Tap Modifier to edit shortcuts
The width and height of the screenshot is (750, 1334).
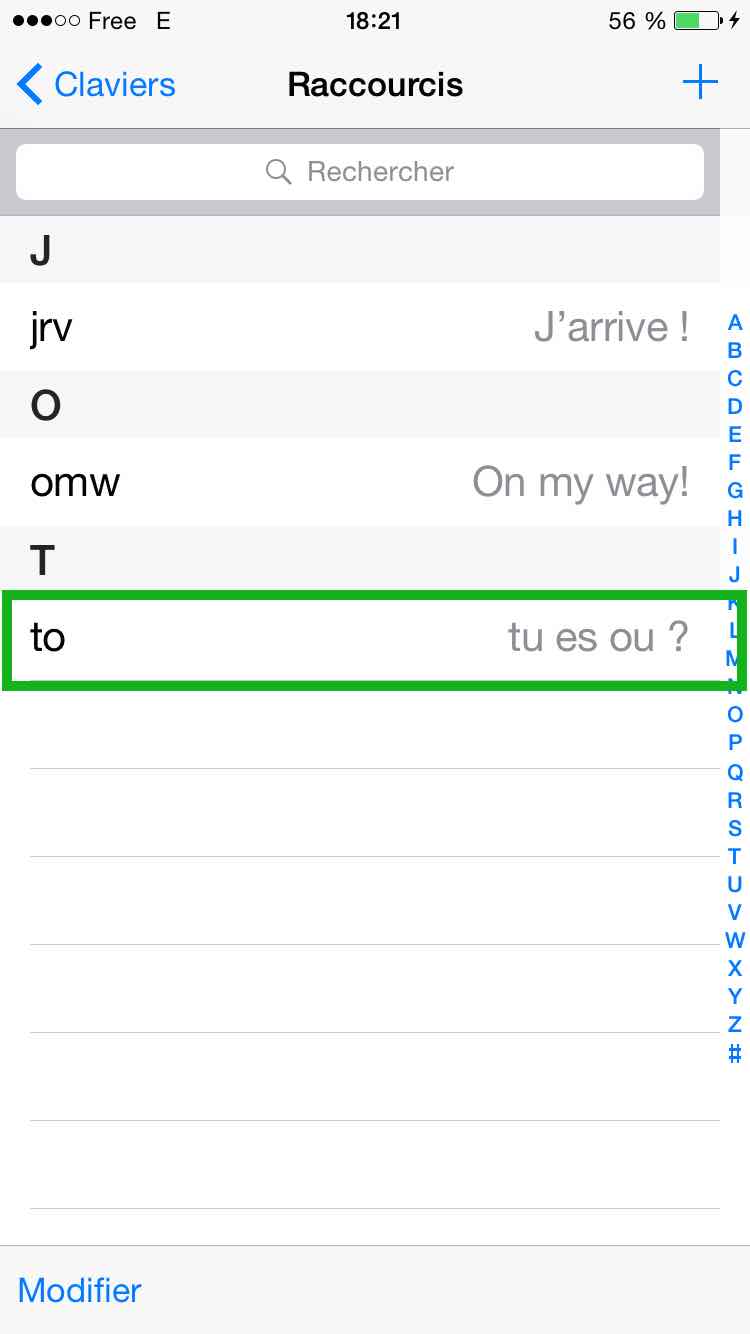(80, 1290)
